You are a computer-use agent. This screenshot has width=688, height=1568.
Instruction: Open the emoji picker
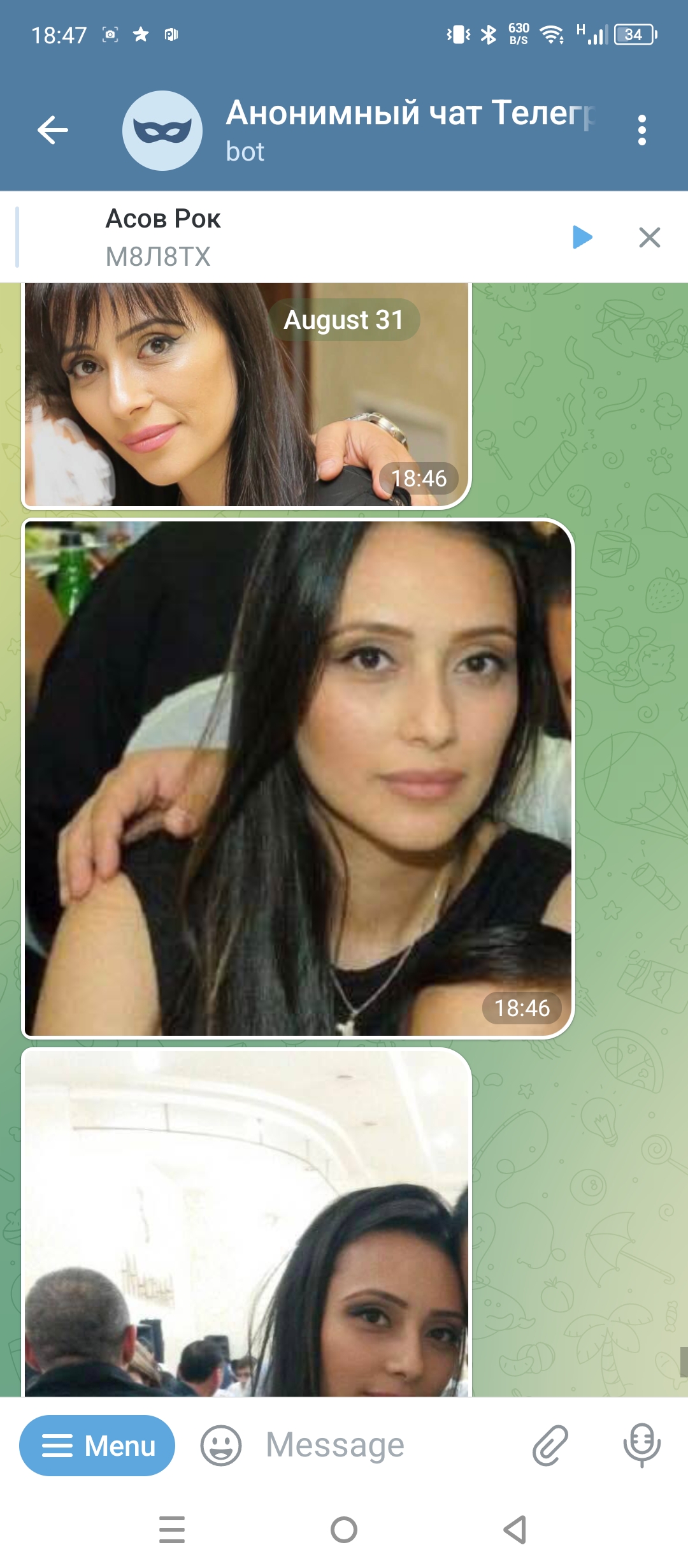pos(221,1446)
